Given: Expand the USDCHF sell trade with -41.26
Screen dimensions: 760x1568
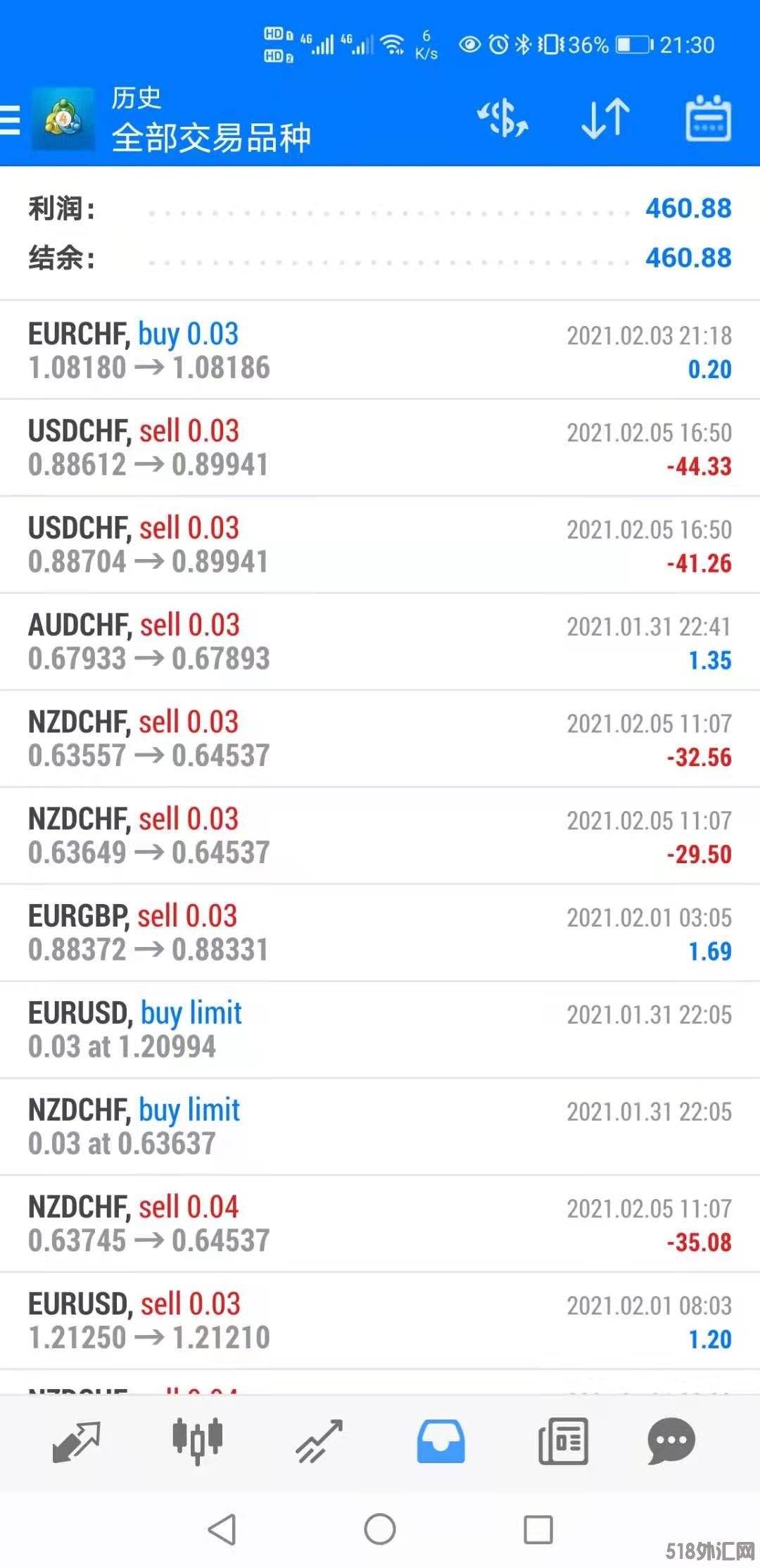Looking at the screenshot, I should tap(380, 545).
